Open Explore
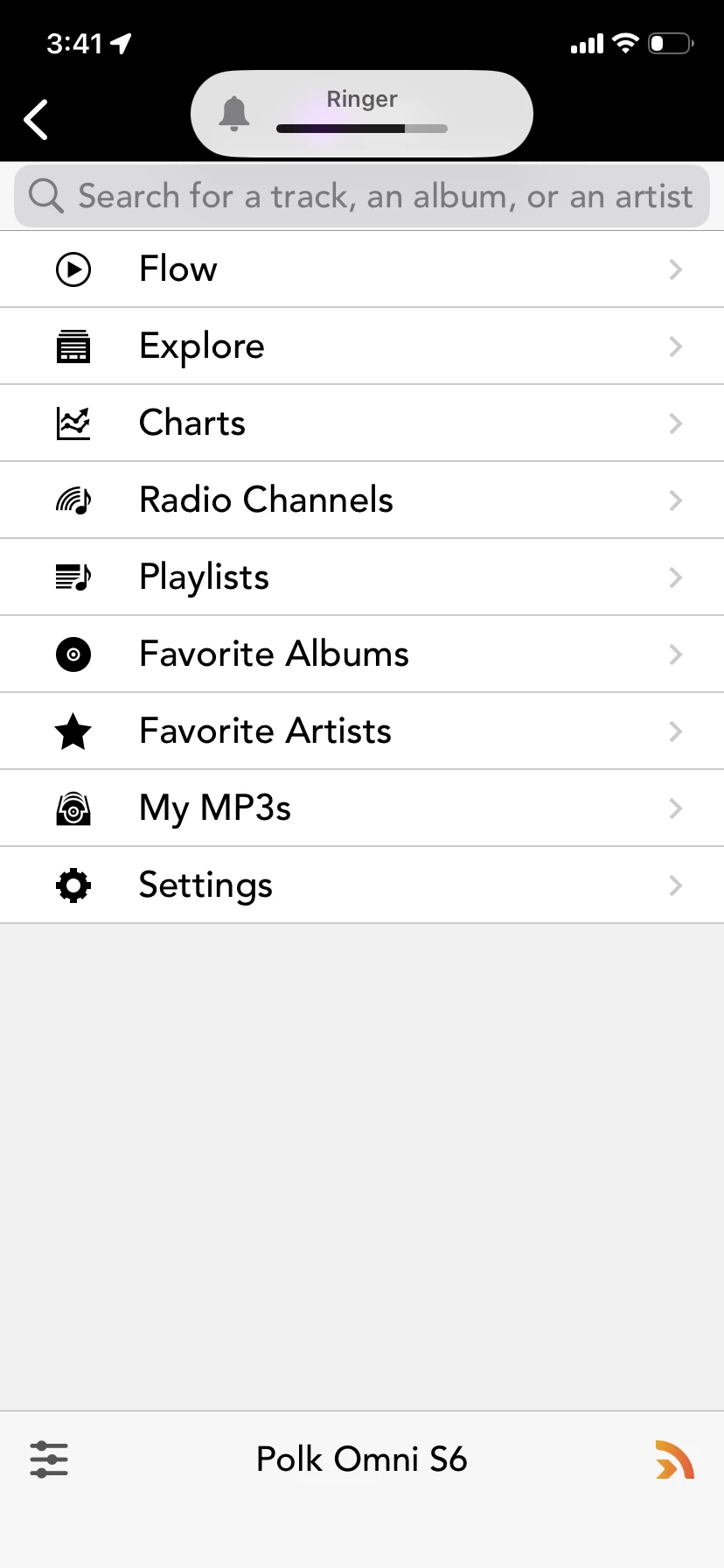The height and width of the screenshot is (1568, 724). click(x=362, y=346)
